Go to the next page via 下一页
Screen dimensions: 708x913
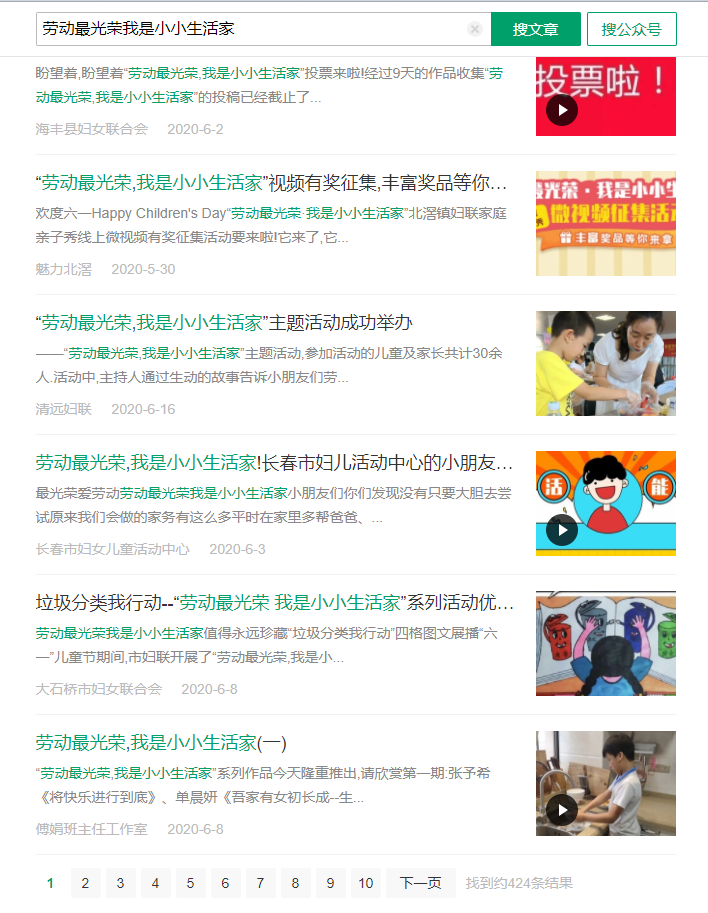point(420,883)
